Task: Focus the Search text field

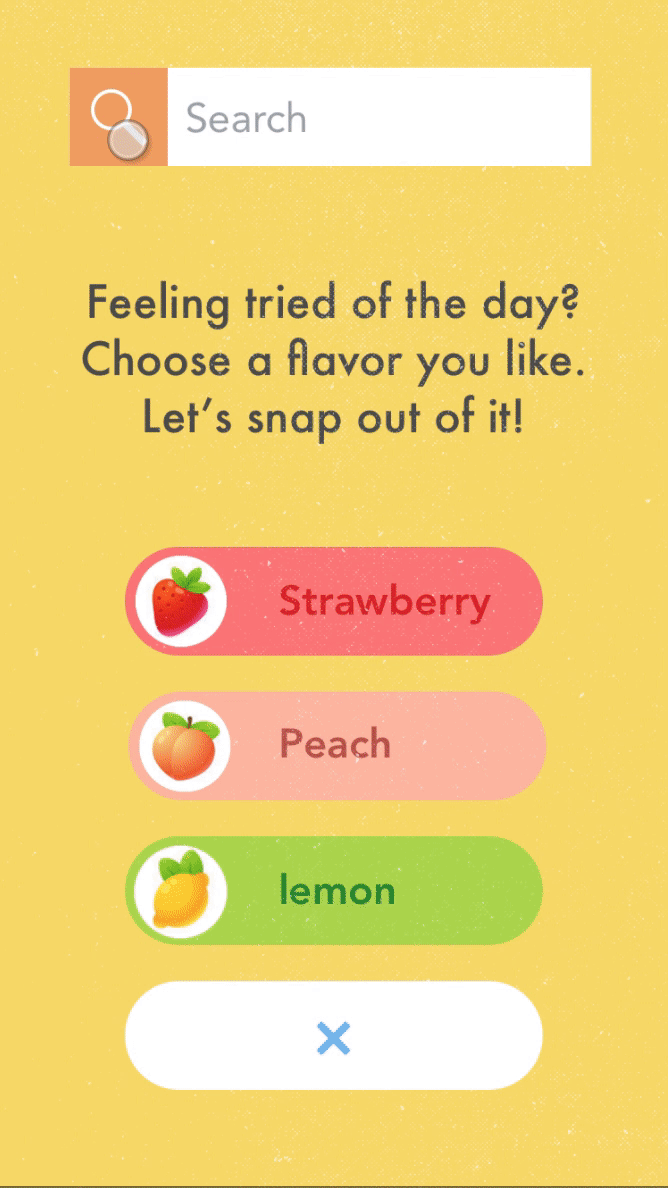Action: 378,117
